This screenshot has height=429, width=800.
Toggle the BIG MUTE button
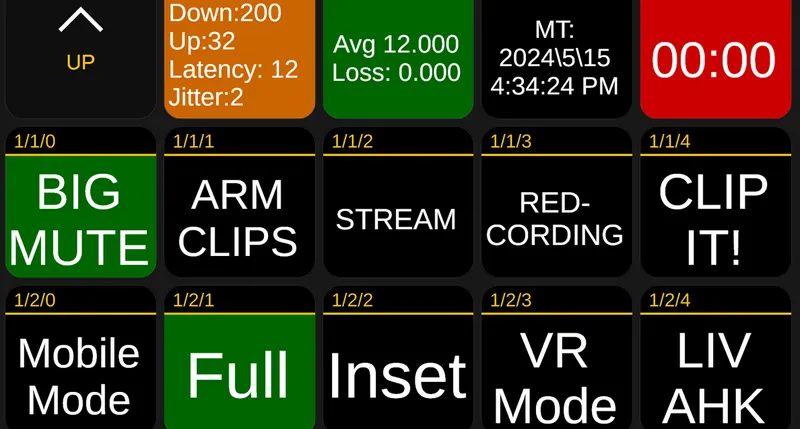pyautogui.click(x=80, y=216)
